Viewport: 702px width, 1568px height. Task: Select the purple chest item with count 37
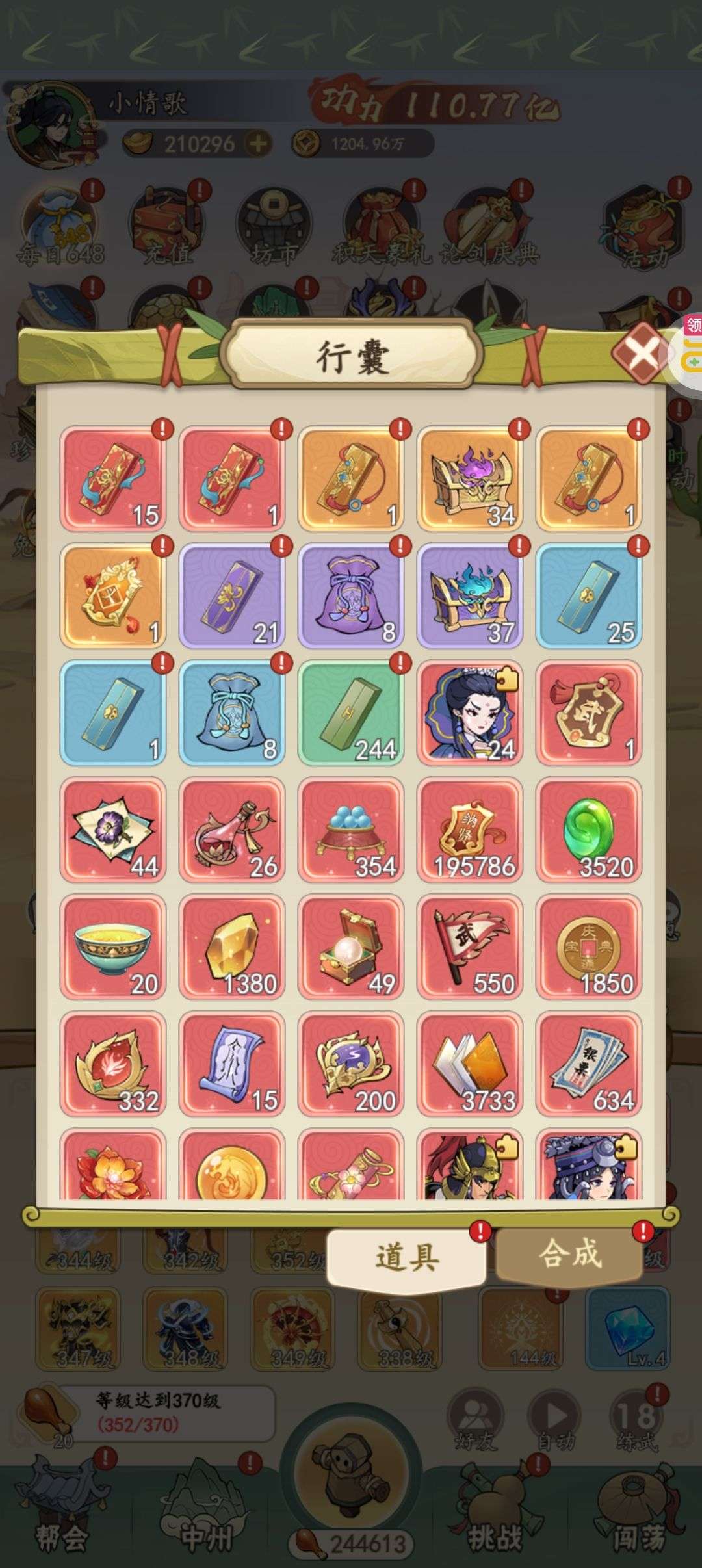click(x=470, y=596)
